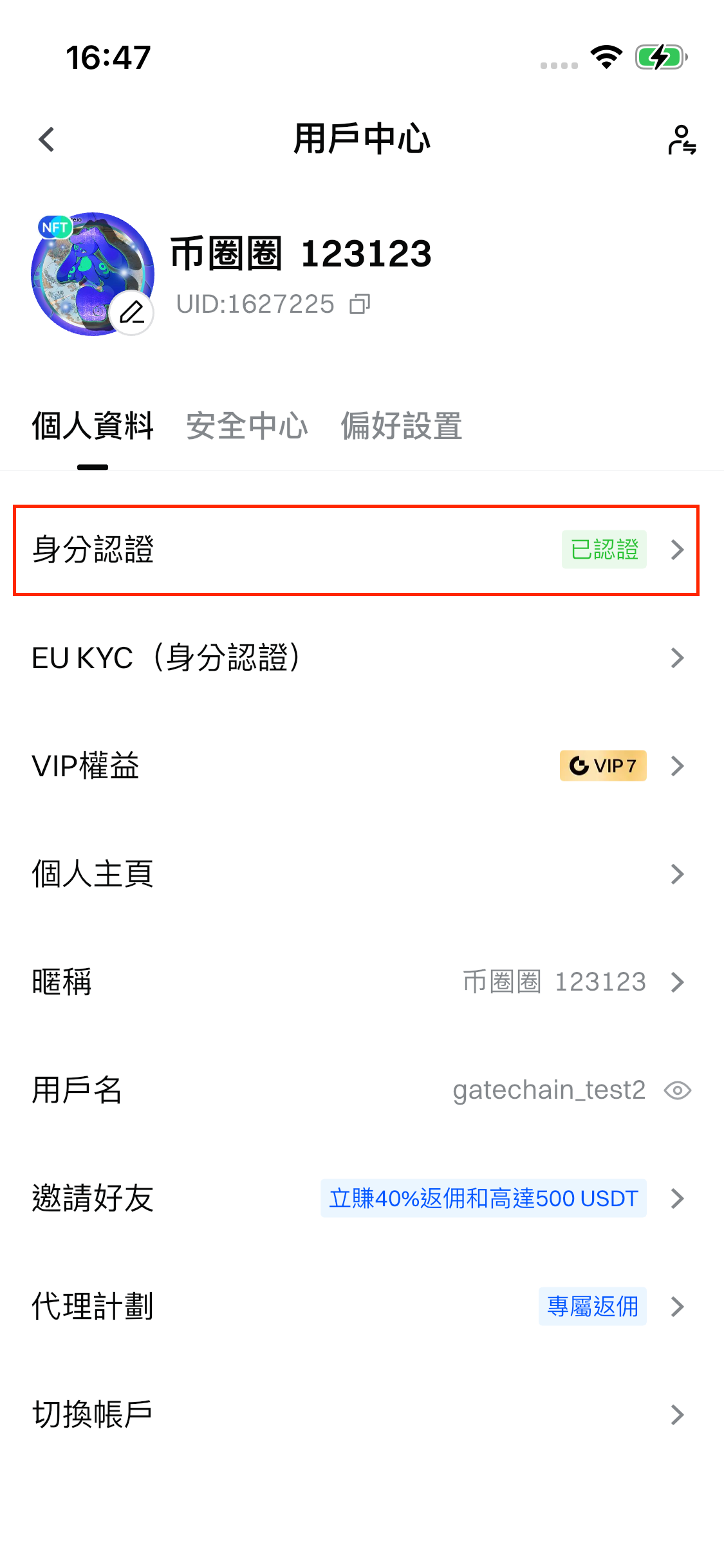Open EU KYC（身分認證）

pyautogui.click(x=356, y=658)
